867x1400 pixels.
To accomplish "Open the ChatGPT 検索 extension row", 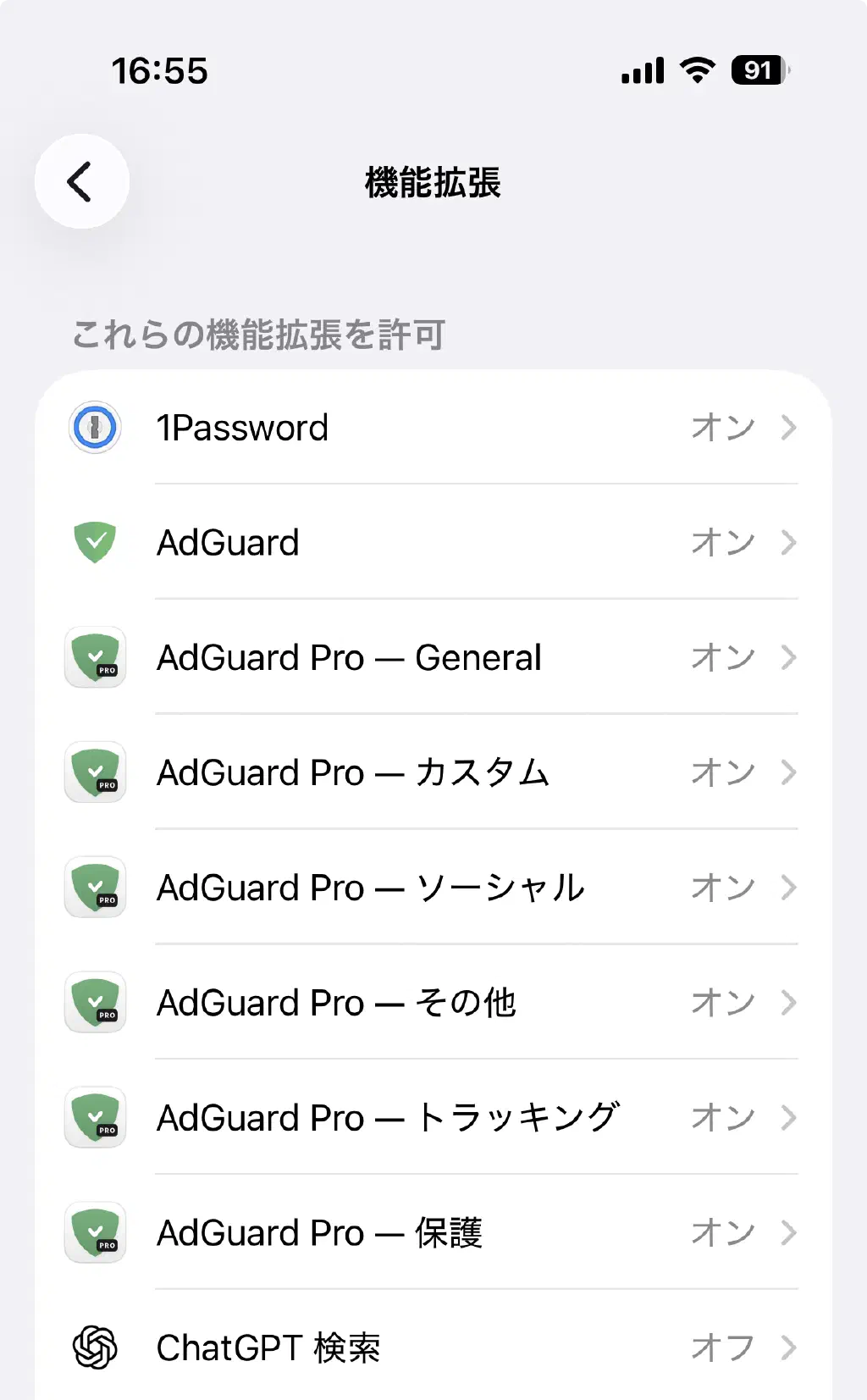I will pyautogui.click(x=433, y=1347).
